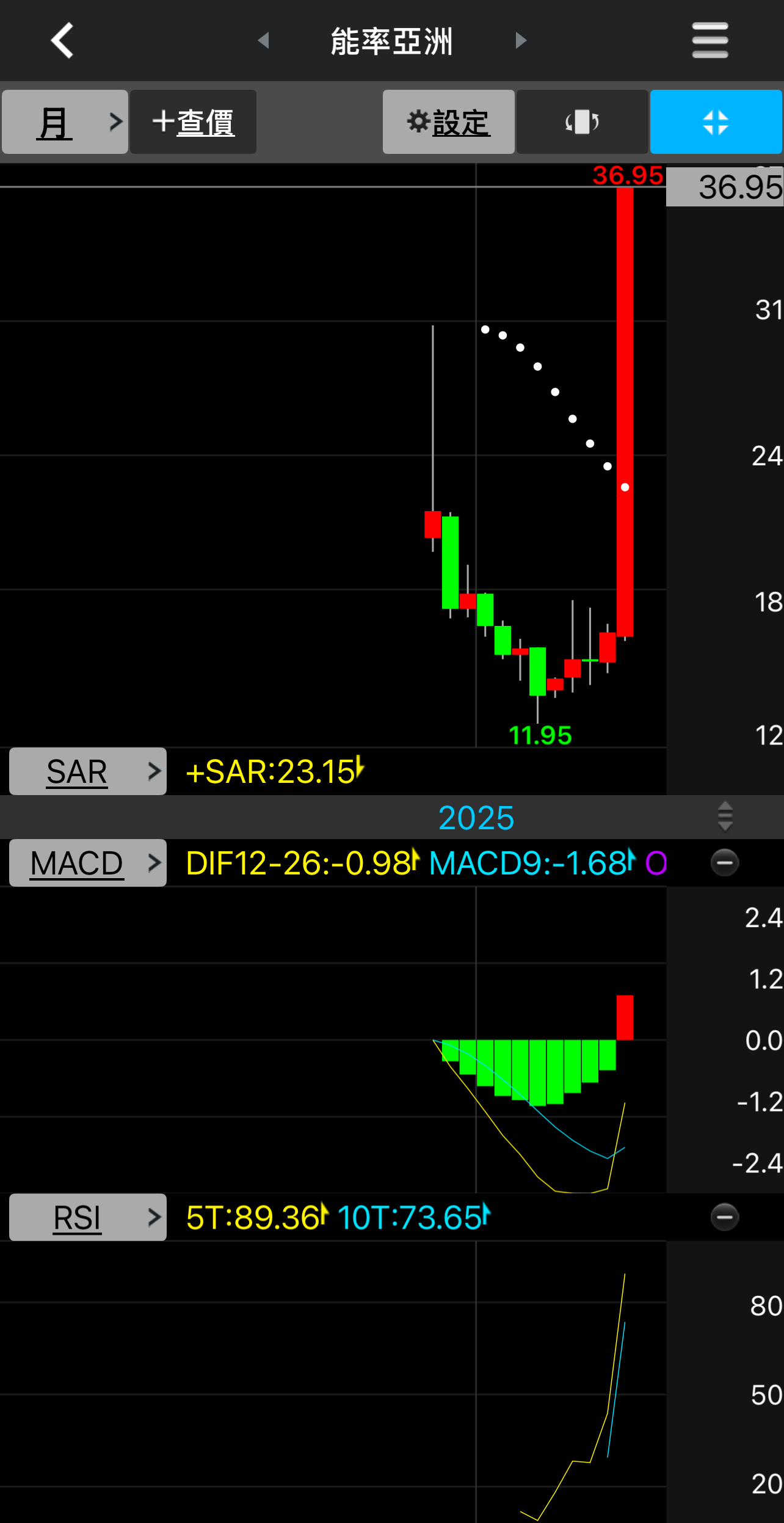This screenshot has width=784, height=1523.
Task: Tap the panel resize handle beside 2025
Action: click(x=725, y=816)
